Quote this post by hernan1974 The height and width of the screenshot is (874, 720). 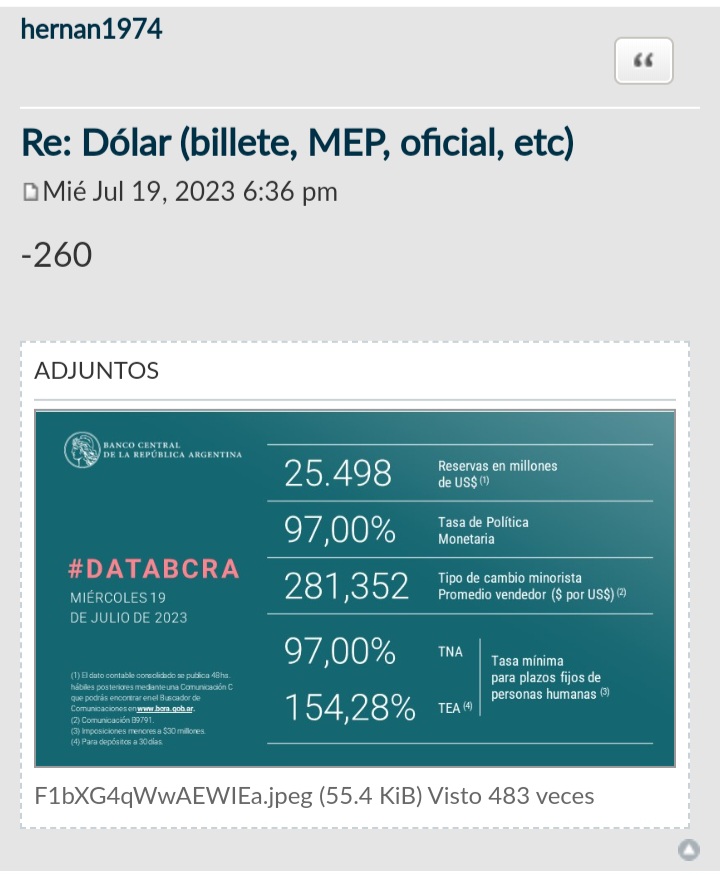(643, 61)
